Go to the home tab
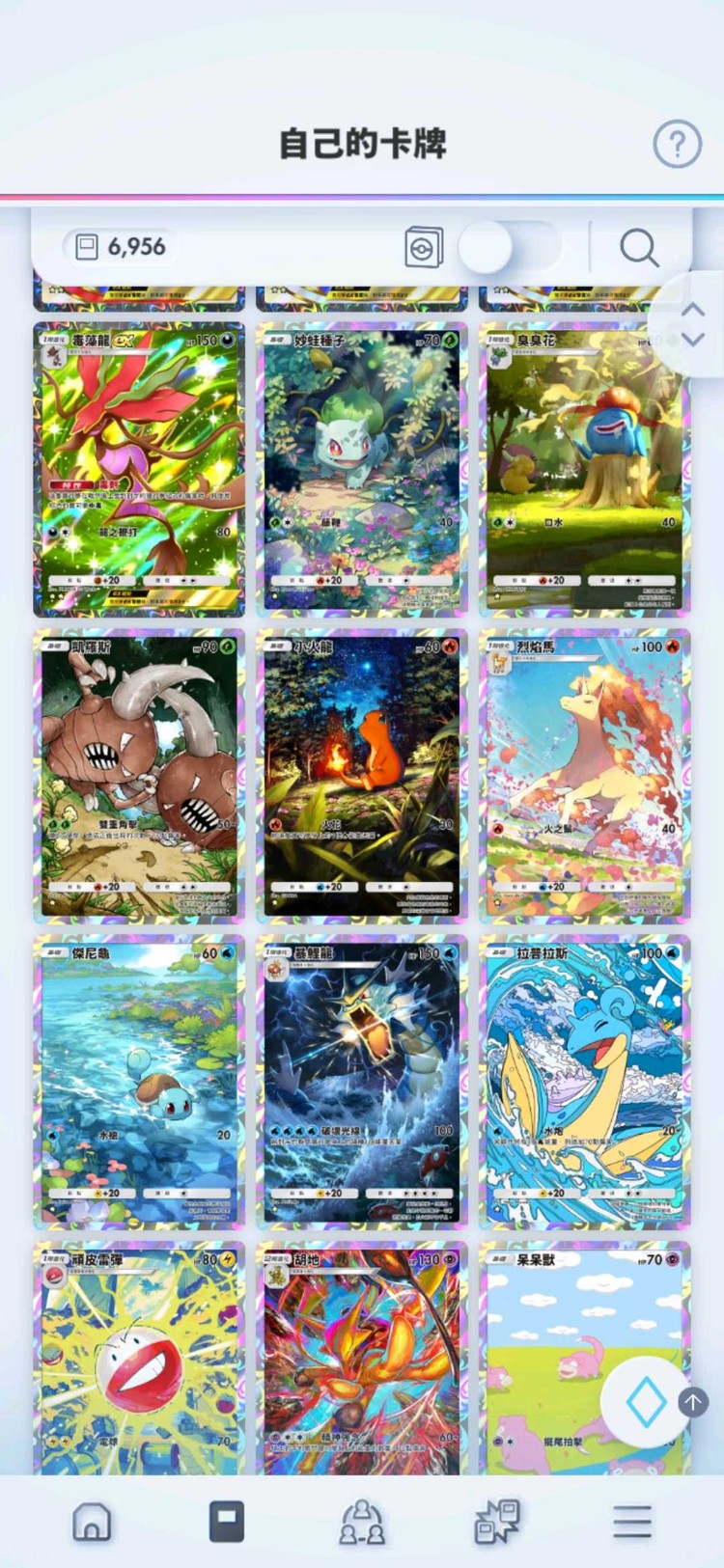 click(x=92, y=1522)
